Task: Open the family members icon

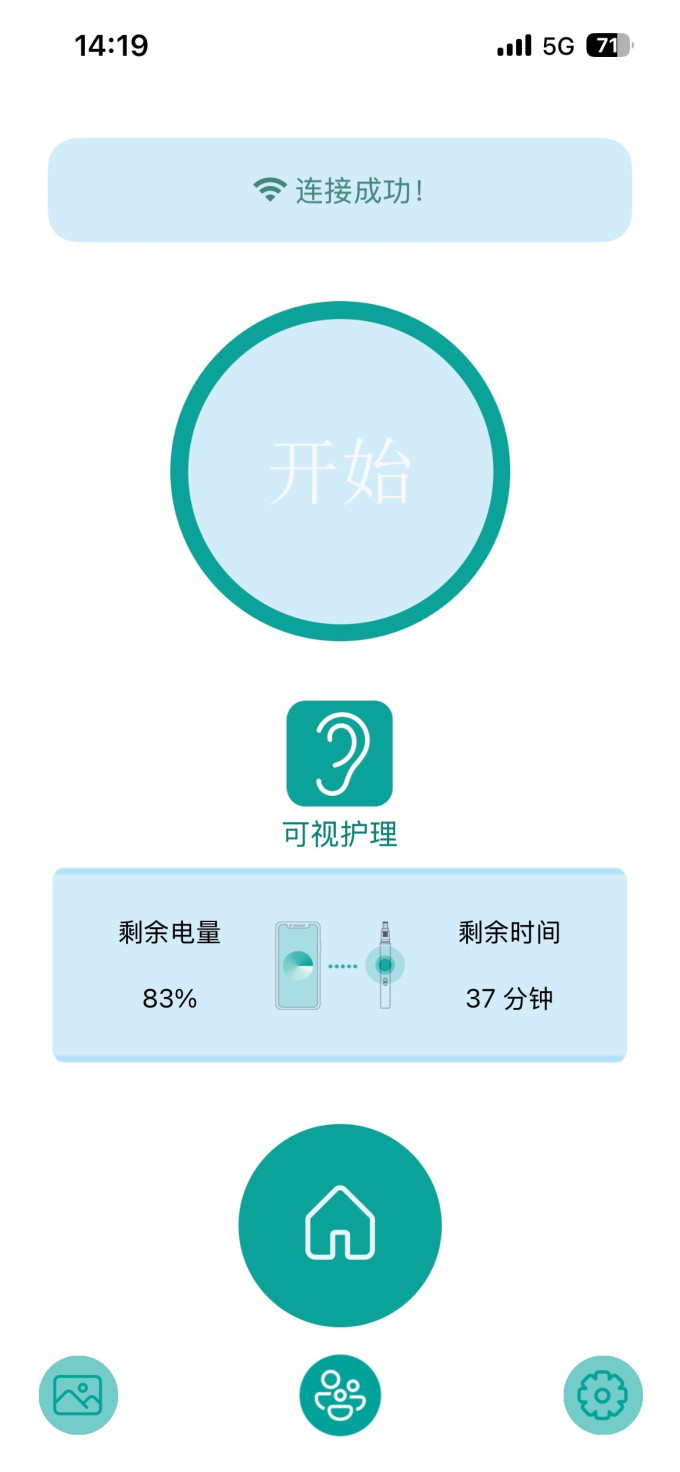Action: (x=340, y=1395)
